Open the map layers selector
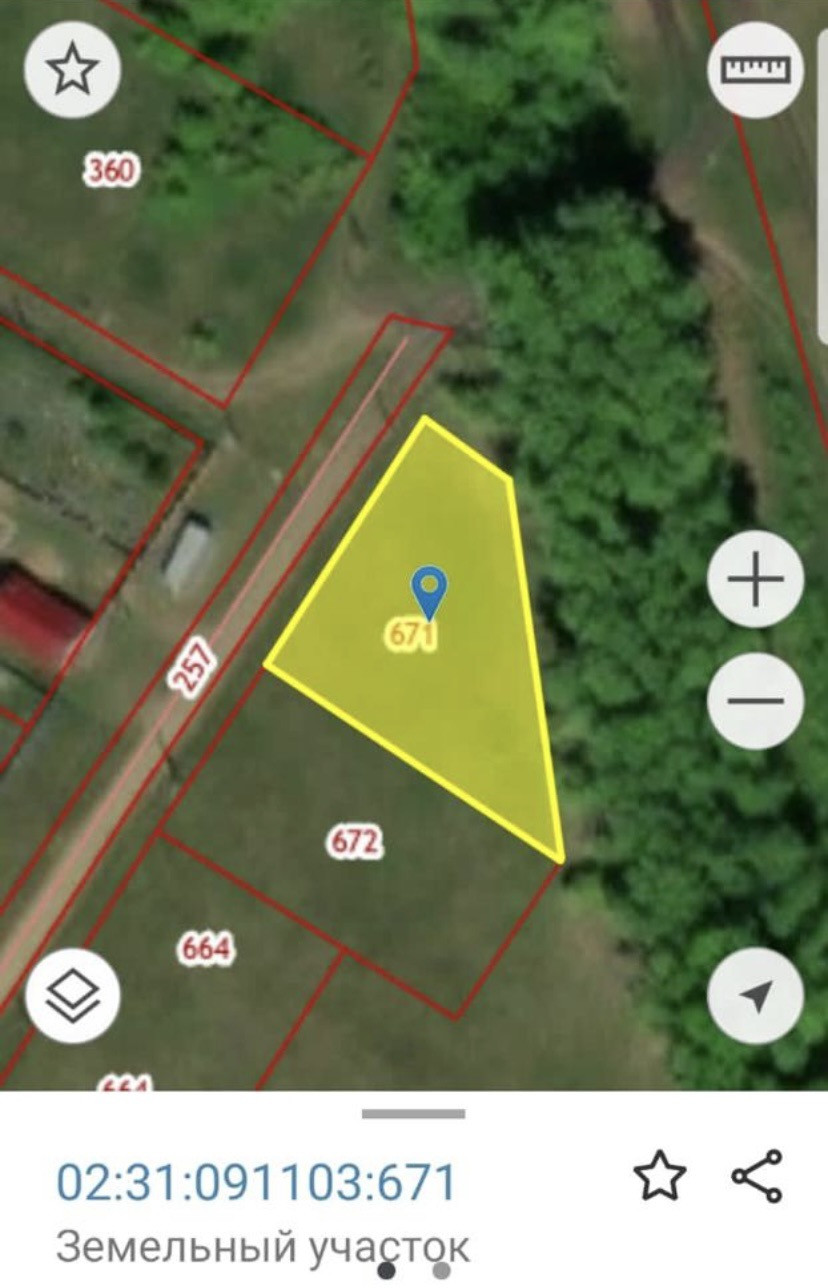Image resolution: width=828 pixels, height=1288 pixels. coord(72,995)
